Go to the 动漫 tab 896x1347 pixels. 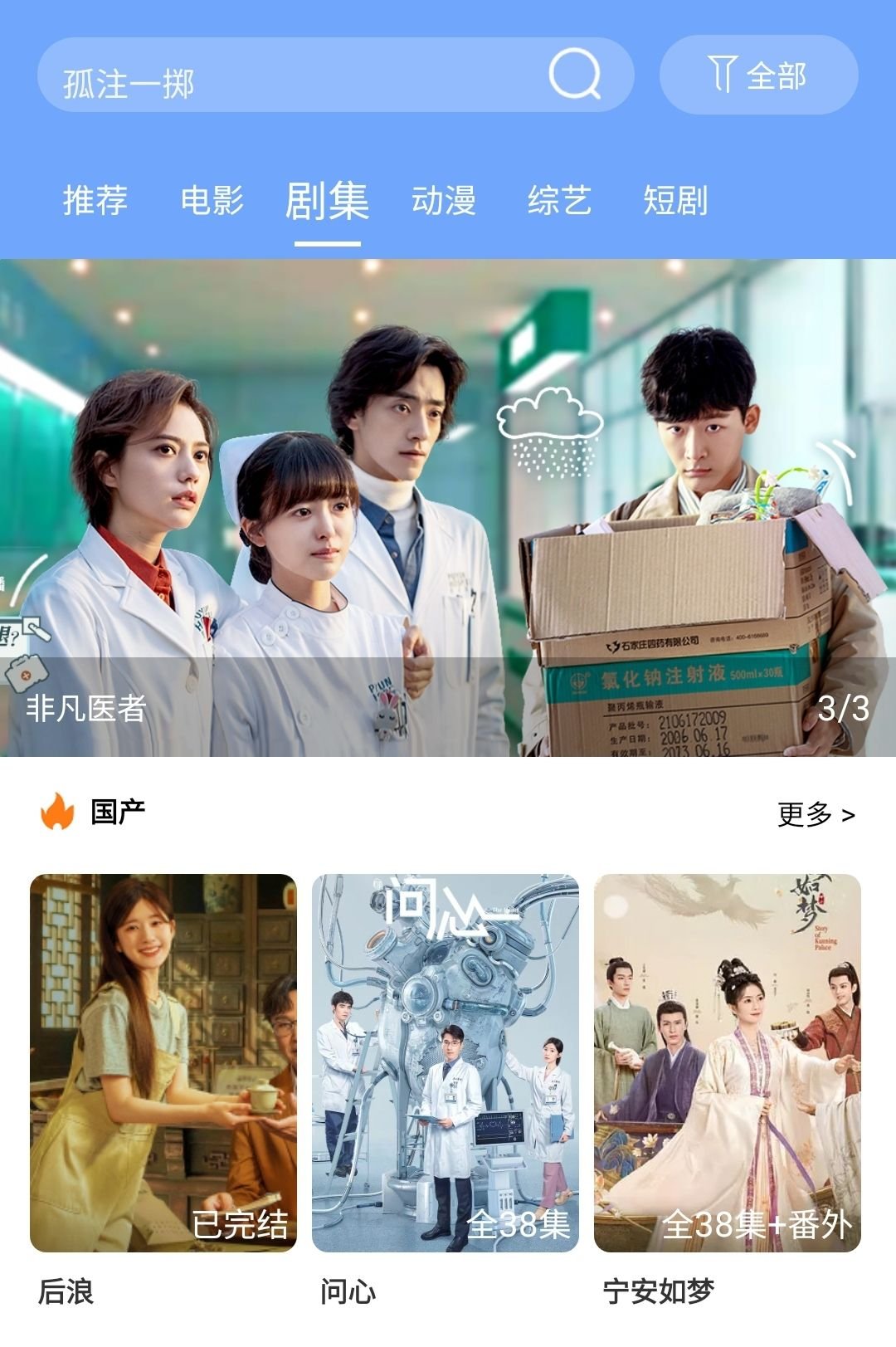pyautogui.click(x=444, y=201)
